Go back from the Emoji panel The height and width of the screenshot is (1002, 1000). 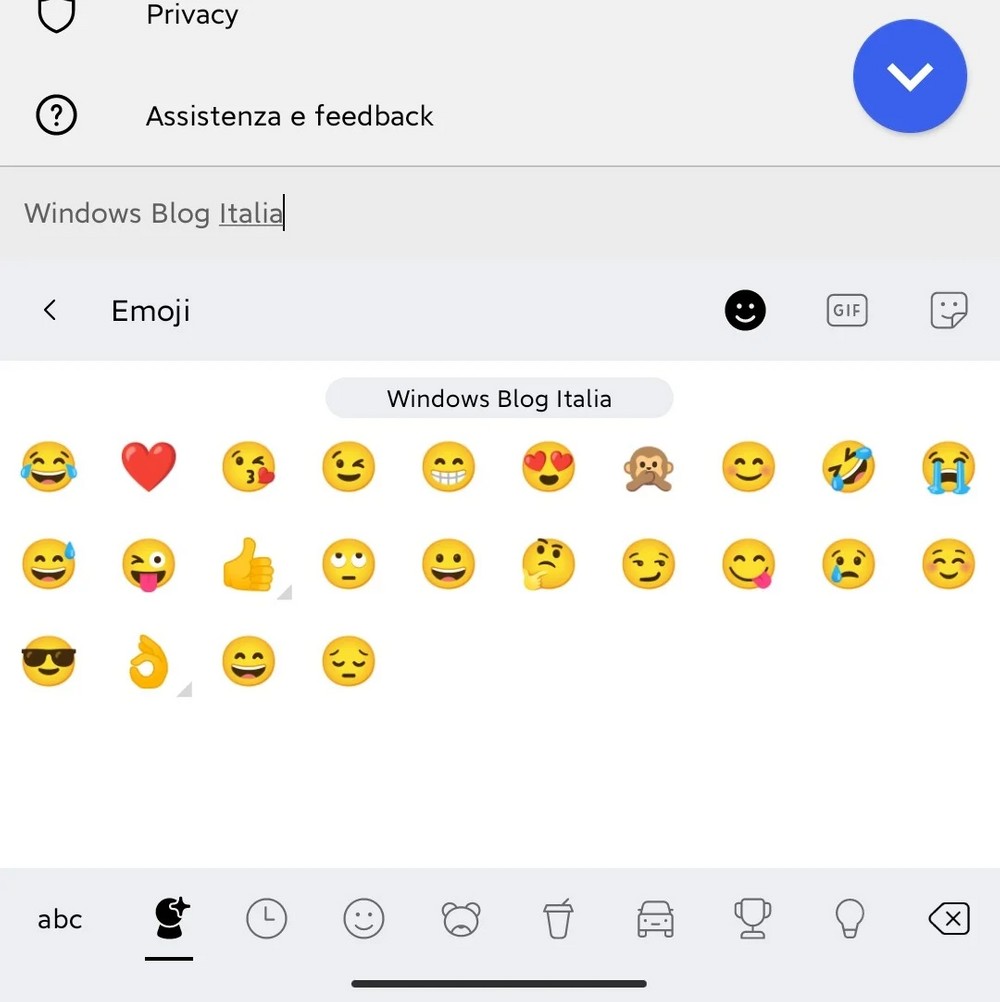pyautogui.click(x=50, y=311)
